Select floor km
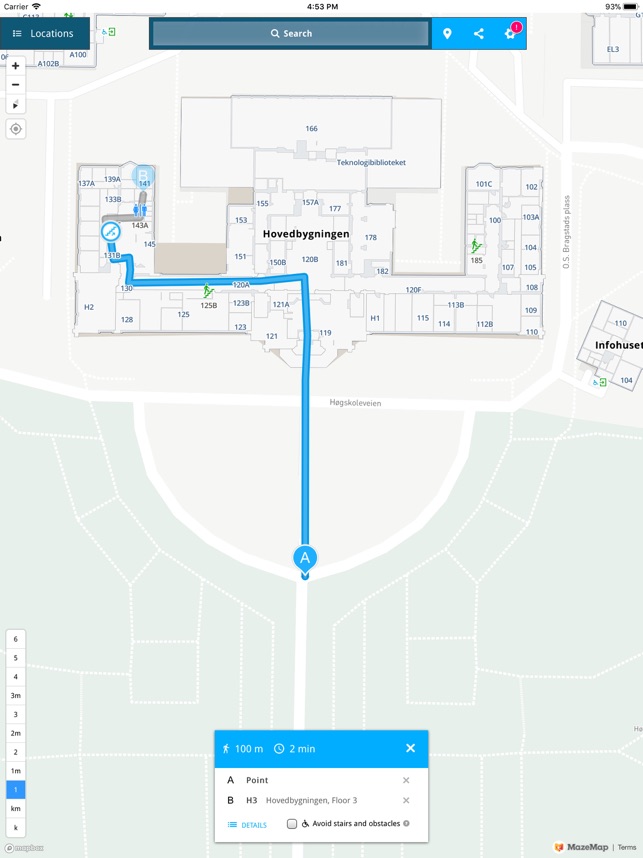This screenshot has width=643, height=858. pos(15,809)
